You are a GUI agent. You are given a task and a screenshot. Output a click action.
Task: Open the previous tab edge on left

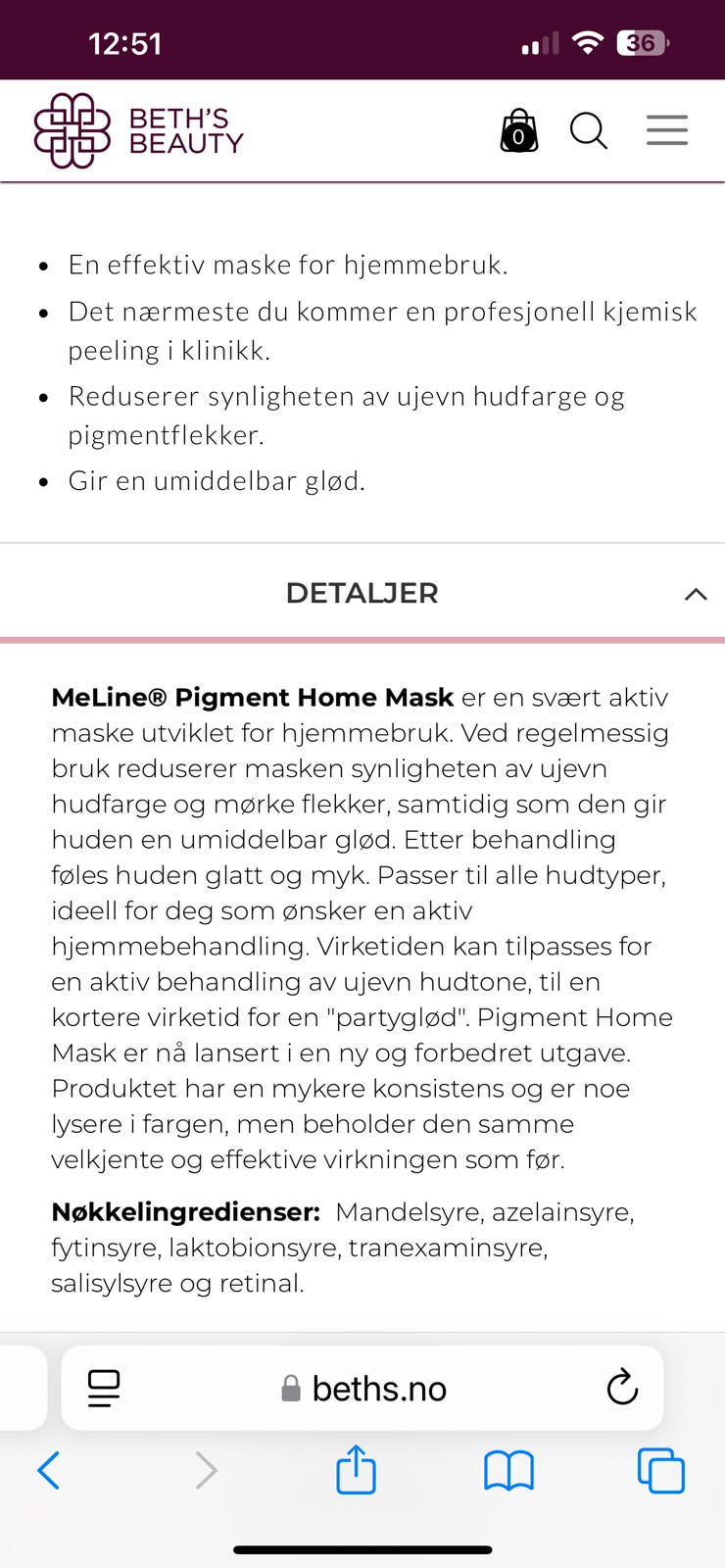[x=22, y=1388]
